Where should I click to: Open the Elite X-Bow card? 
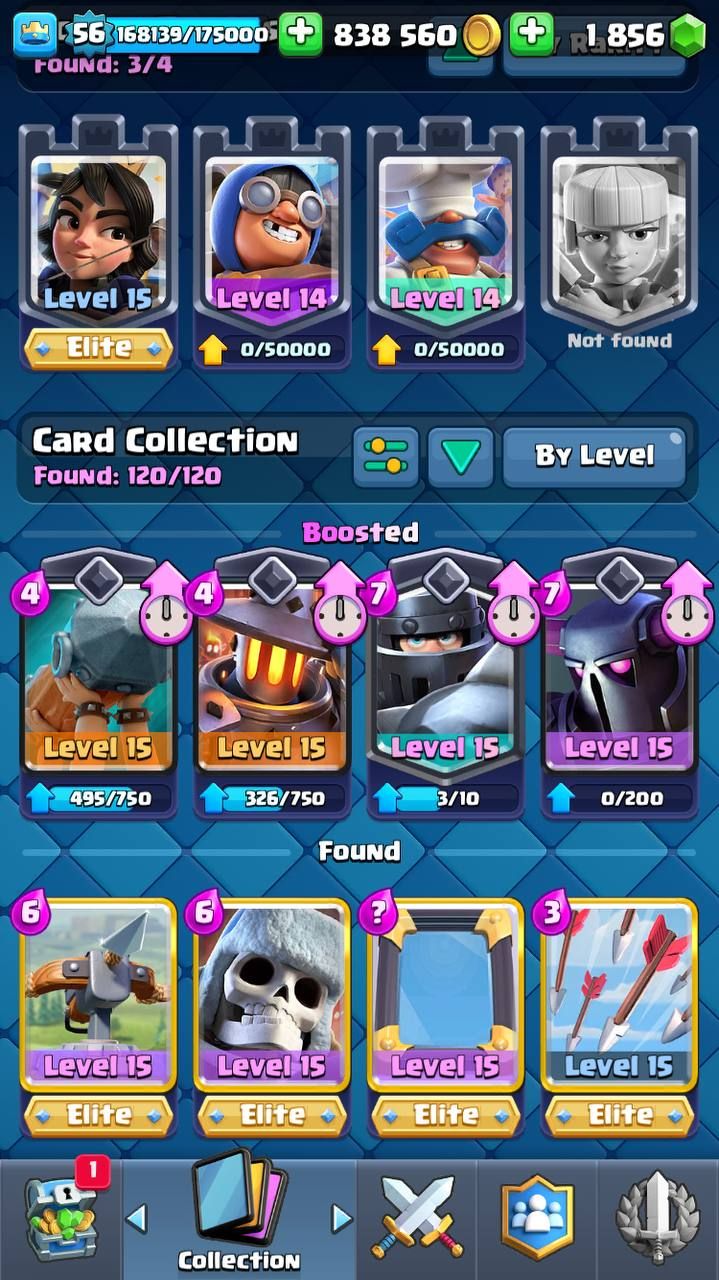click(x=98, y=1000)
